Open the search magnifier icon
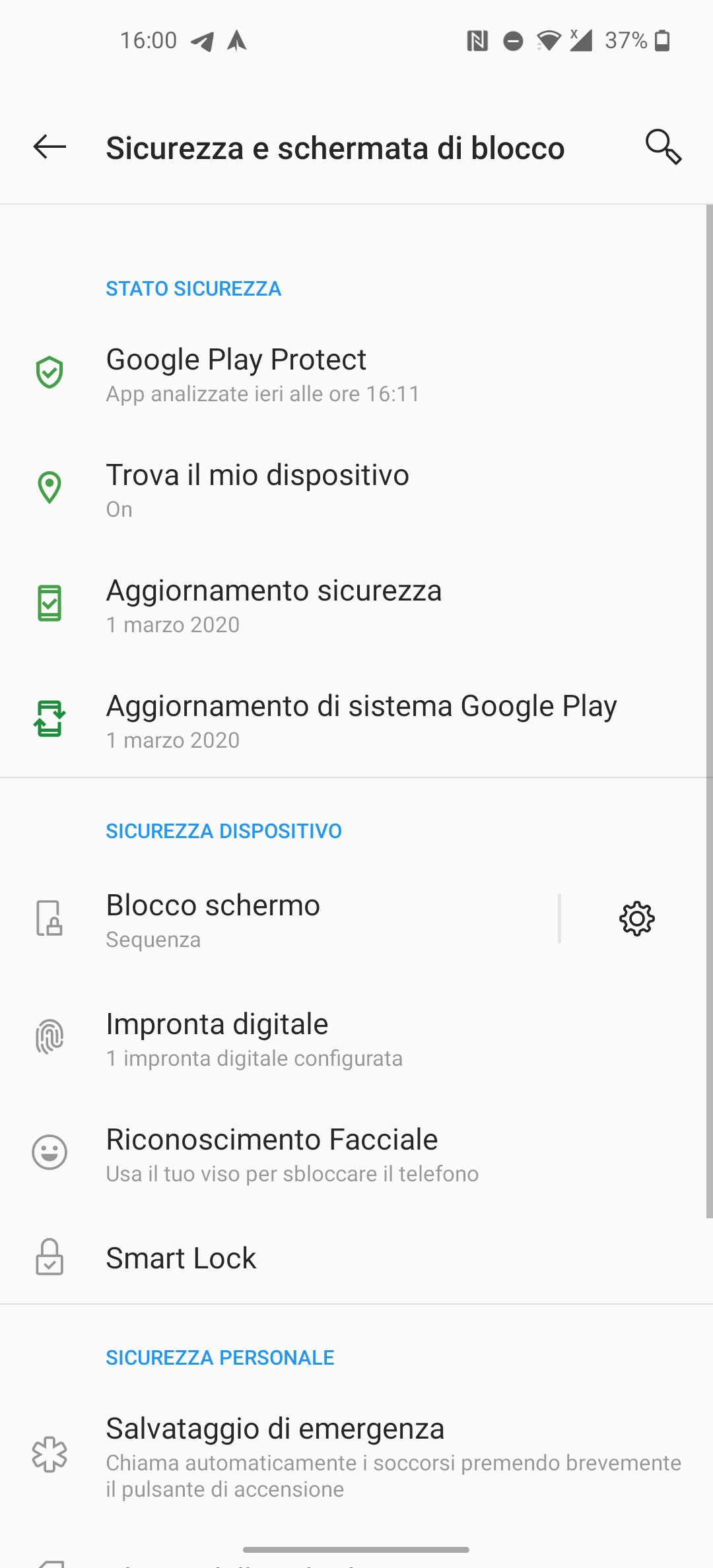This screenshot has height=1568, width=713. (x=663, y=147)
